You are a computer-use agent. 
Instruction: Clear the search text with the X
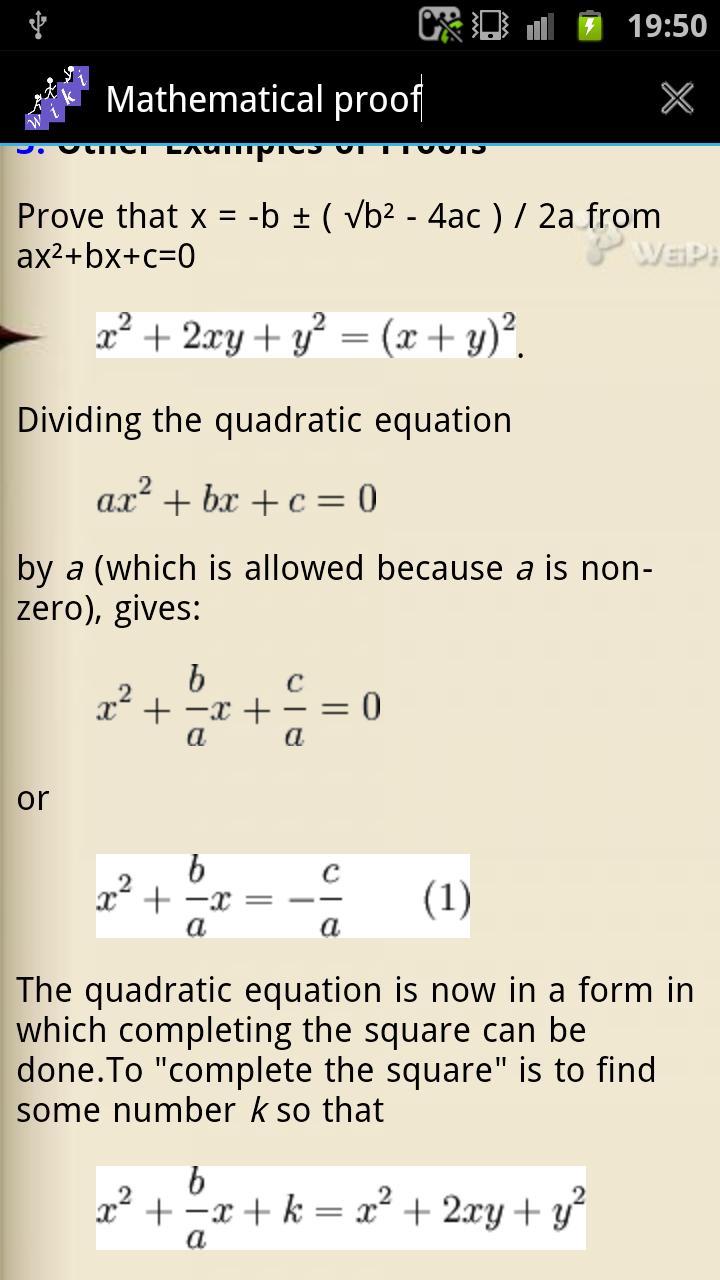click(677, 98)
